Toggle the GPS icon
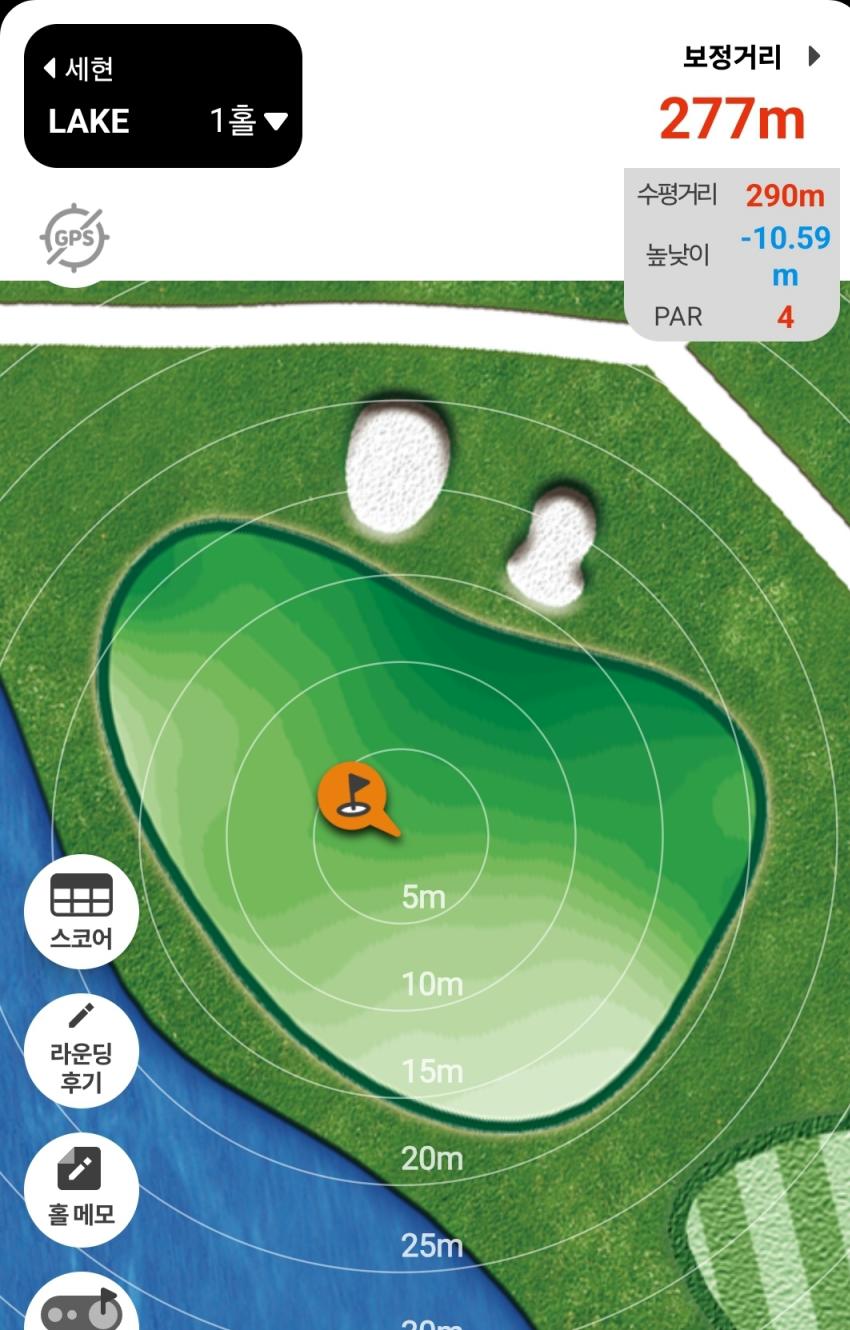Screen dimensions: 850x1330 (x=74, y=238)
